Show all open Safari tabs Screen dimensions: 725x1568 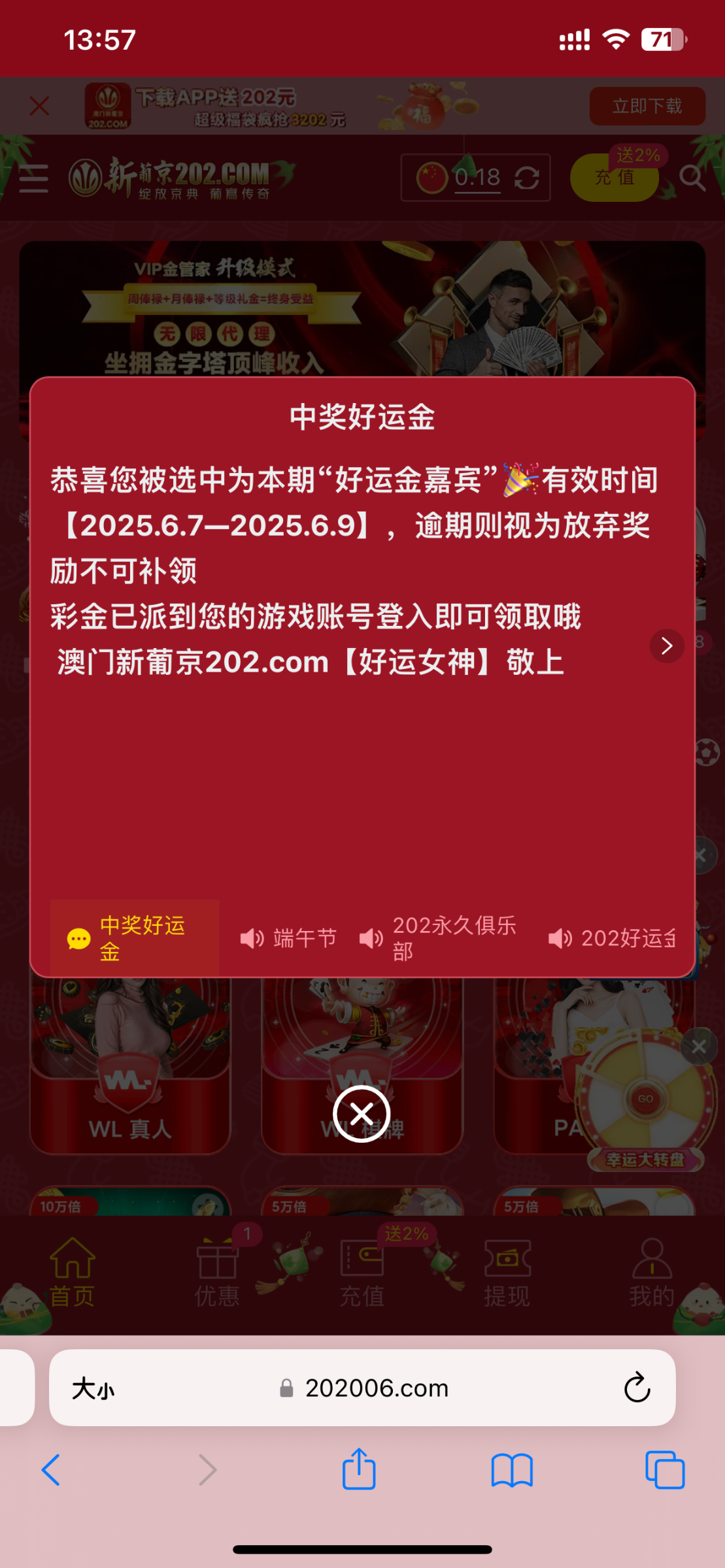click(x=664, y=1470)
